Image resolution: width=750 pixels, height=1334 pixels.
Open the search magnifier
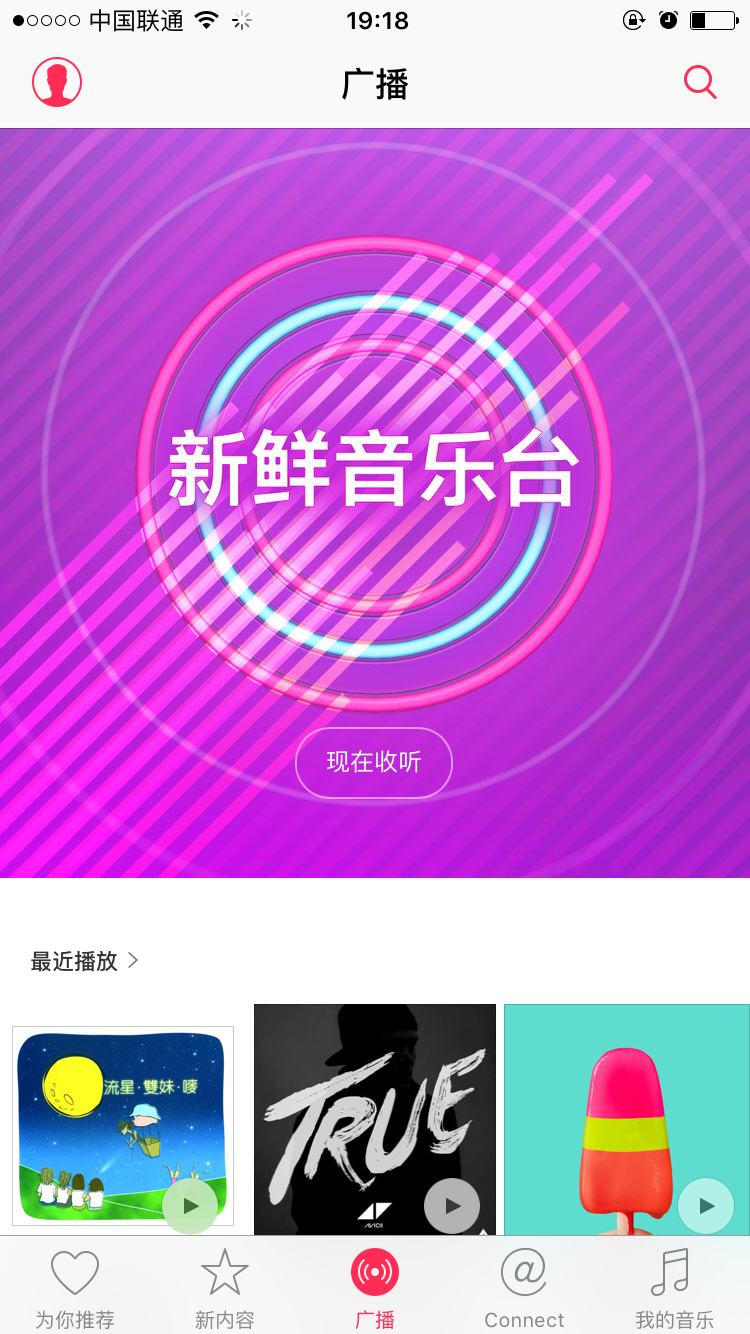[x=700, y=82]
